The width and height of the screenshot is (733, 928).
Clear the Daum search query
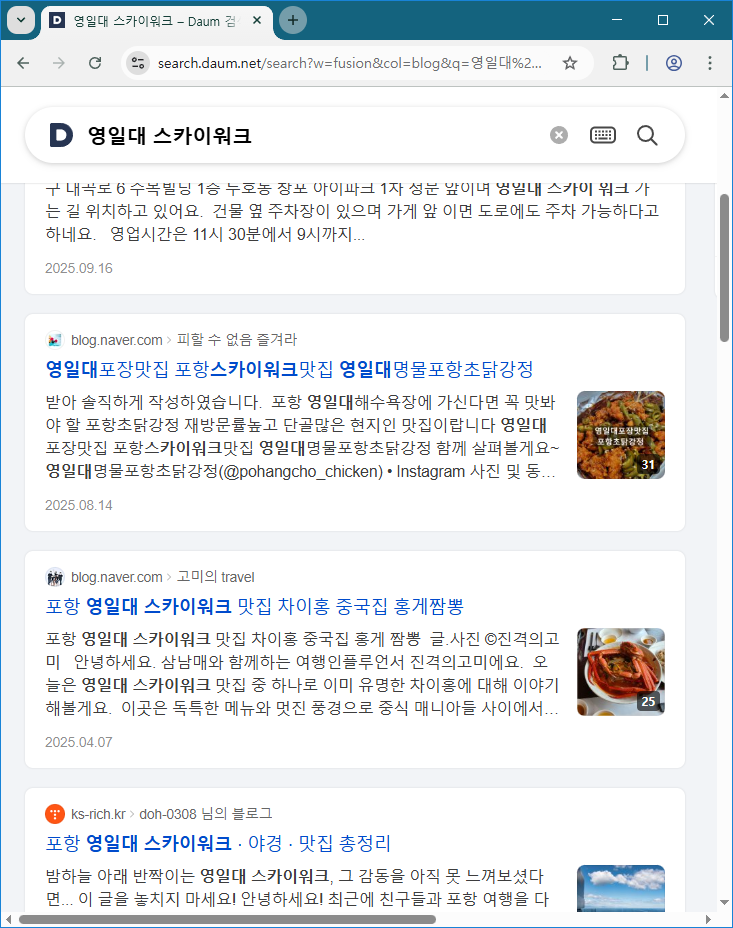tap(559, 135)
